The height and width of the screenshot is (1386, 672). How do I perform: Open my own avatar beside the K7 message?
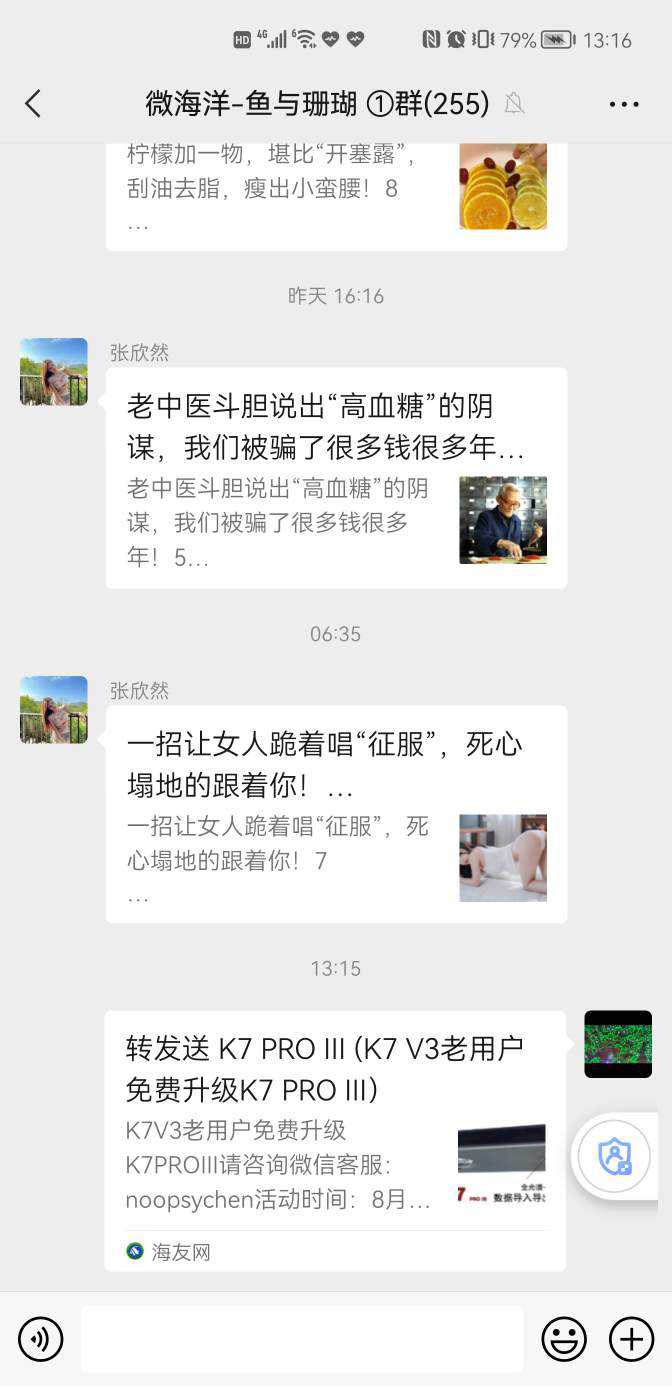(617, 1044)
